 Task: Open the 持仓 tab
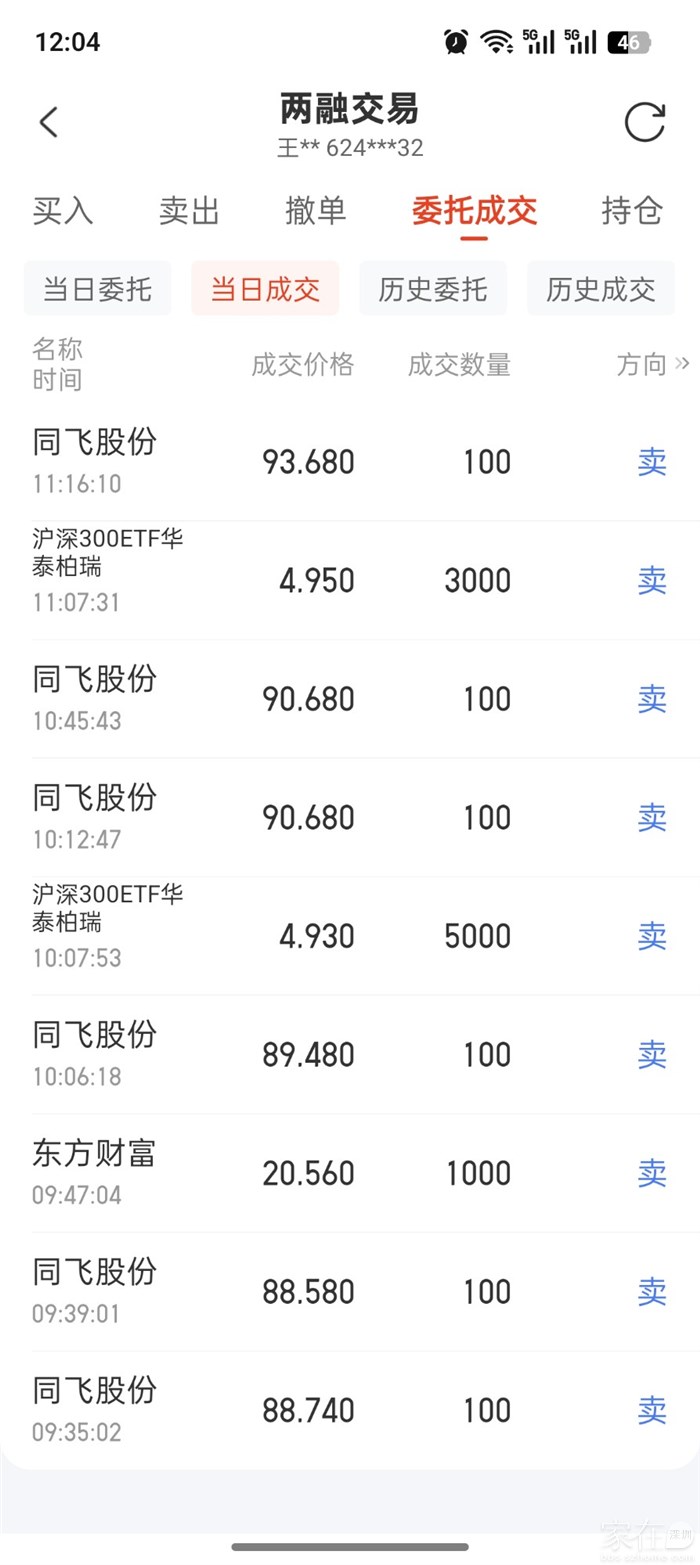[632, 211]
